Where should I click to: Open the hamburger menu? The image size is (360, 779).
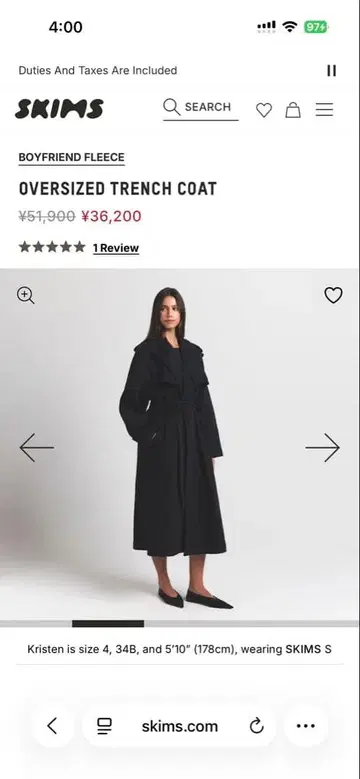[324, 109]
